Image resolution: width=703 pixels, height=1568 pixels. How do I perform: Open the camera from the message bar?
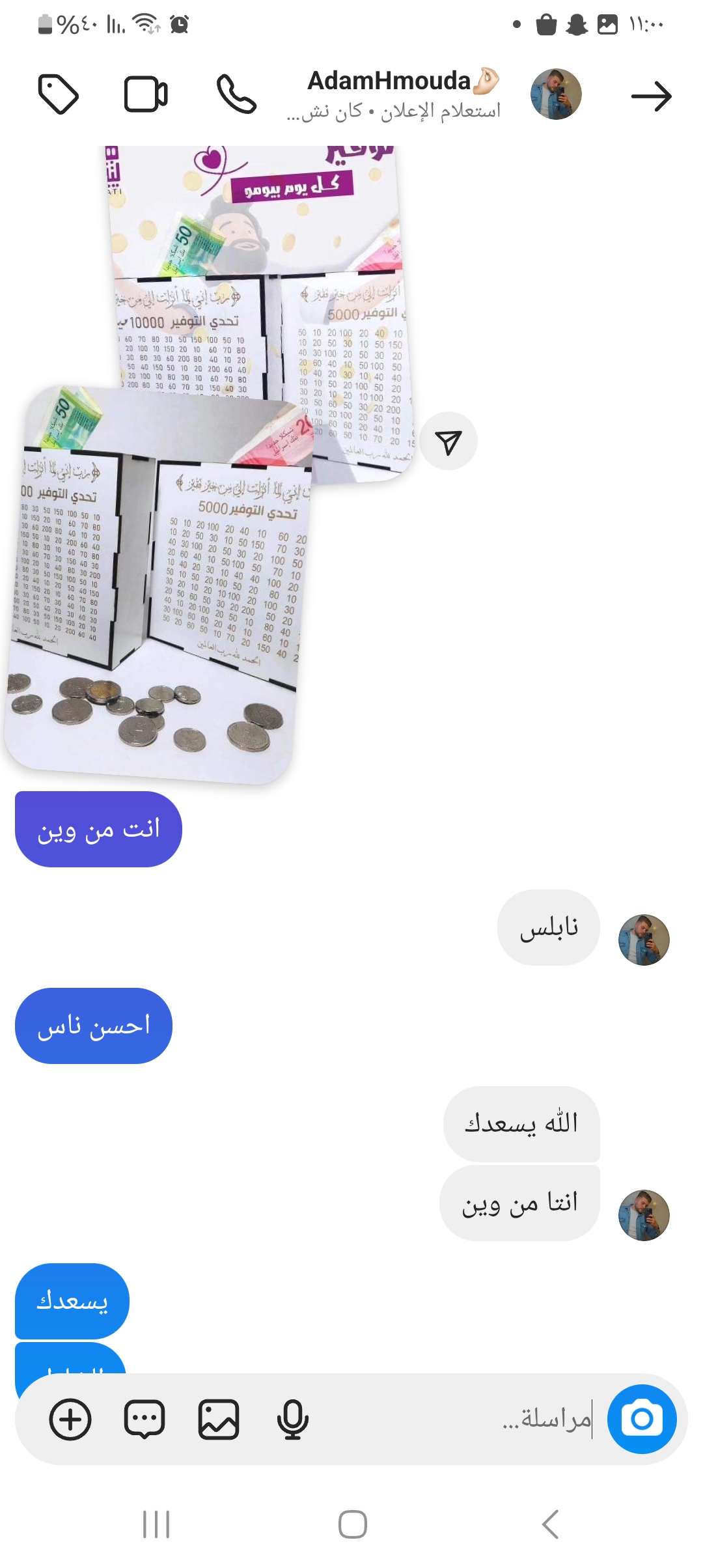point(642,1419)
